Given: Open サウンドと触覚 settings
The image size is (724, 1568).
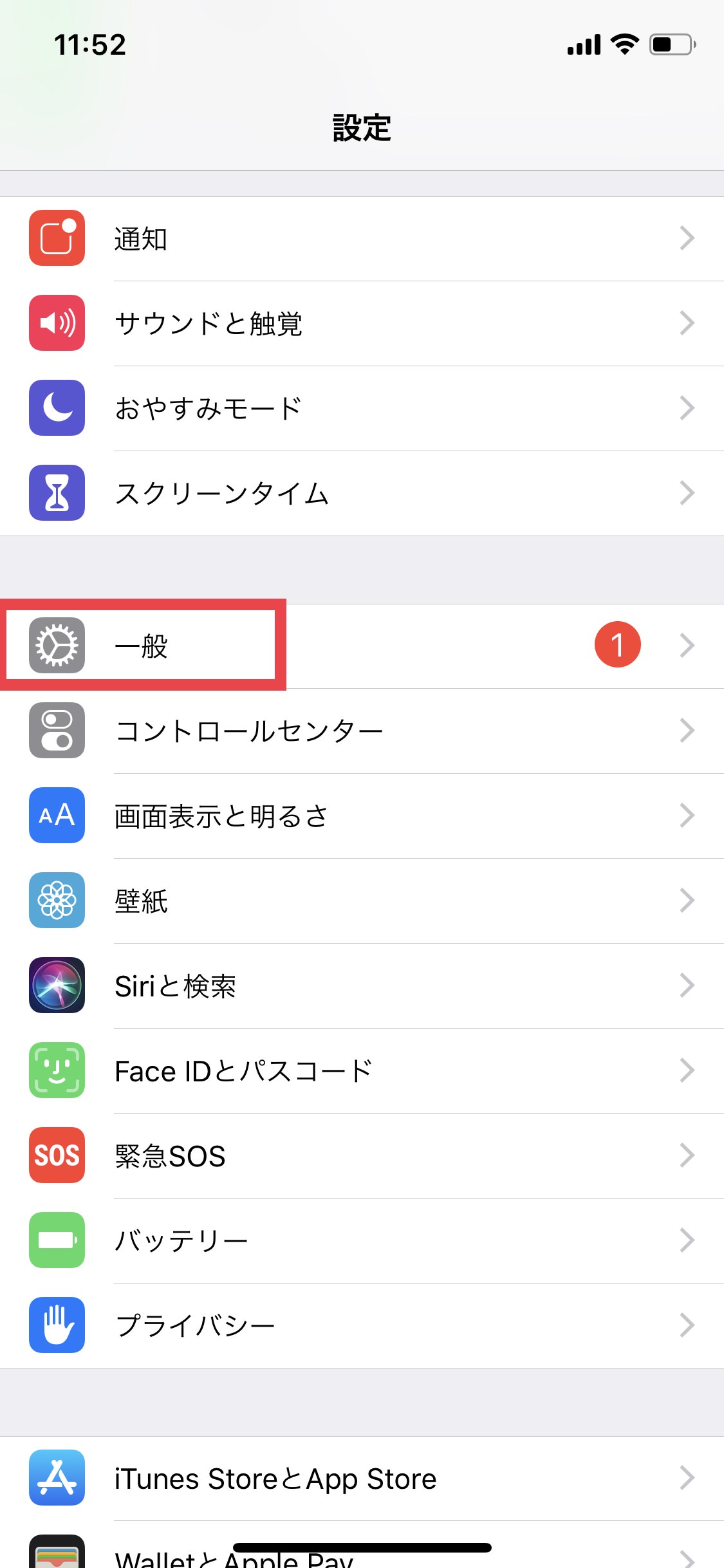Looking at the screenshot, I should tap(362, 323).
